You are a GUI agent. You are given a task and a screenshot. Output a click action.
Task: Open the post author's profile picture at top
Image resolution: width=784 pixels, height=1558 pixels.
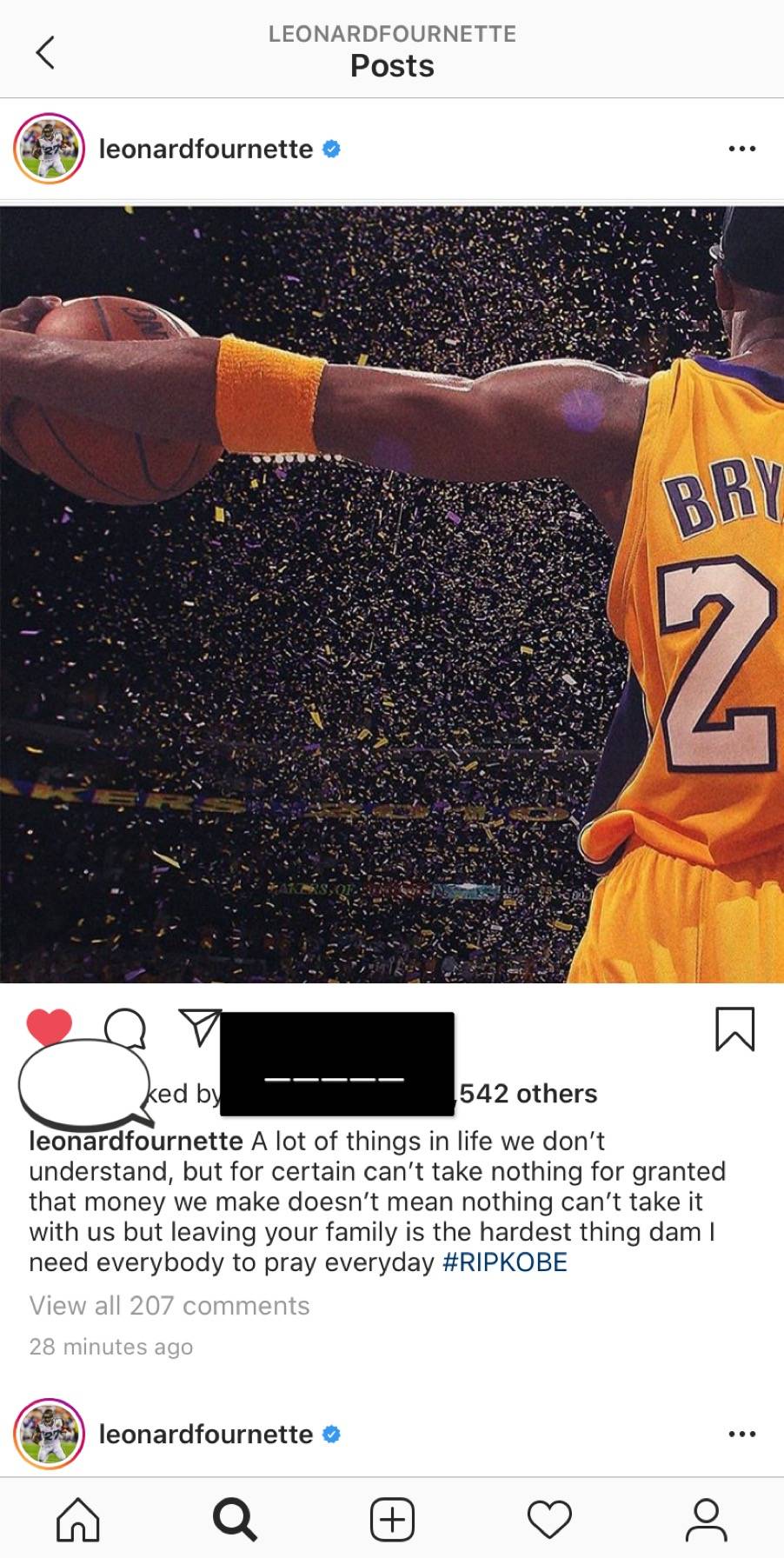pos(49,149)
